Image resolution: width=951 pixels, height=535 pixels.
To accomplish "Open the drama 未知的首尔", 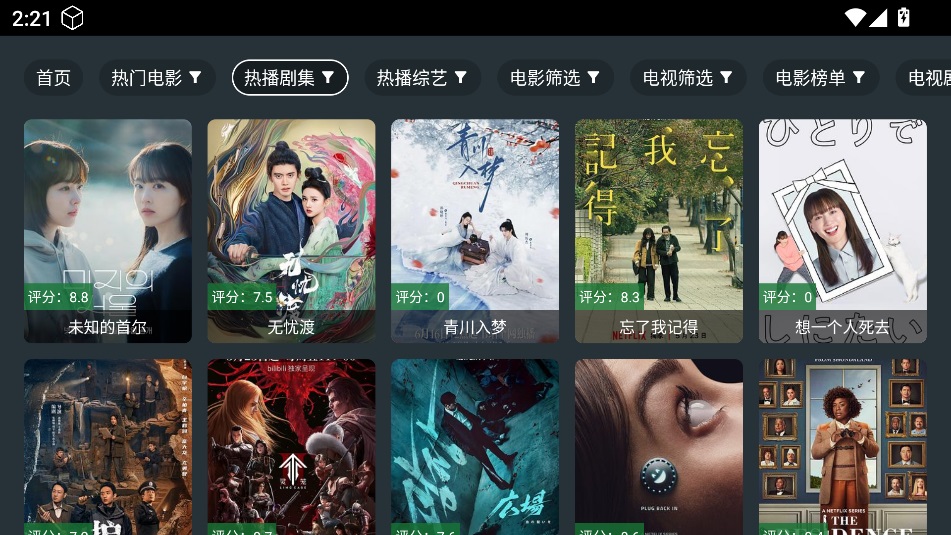I will [108, 230].
